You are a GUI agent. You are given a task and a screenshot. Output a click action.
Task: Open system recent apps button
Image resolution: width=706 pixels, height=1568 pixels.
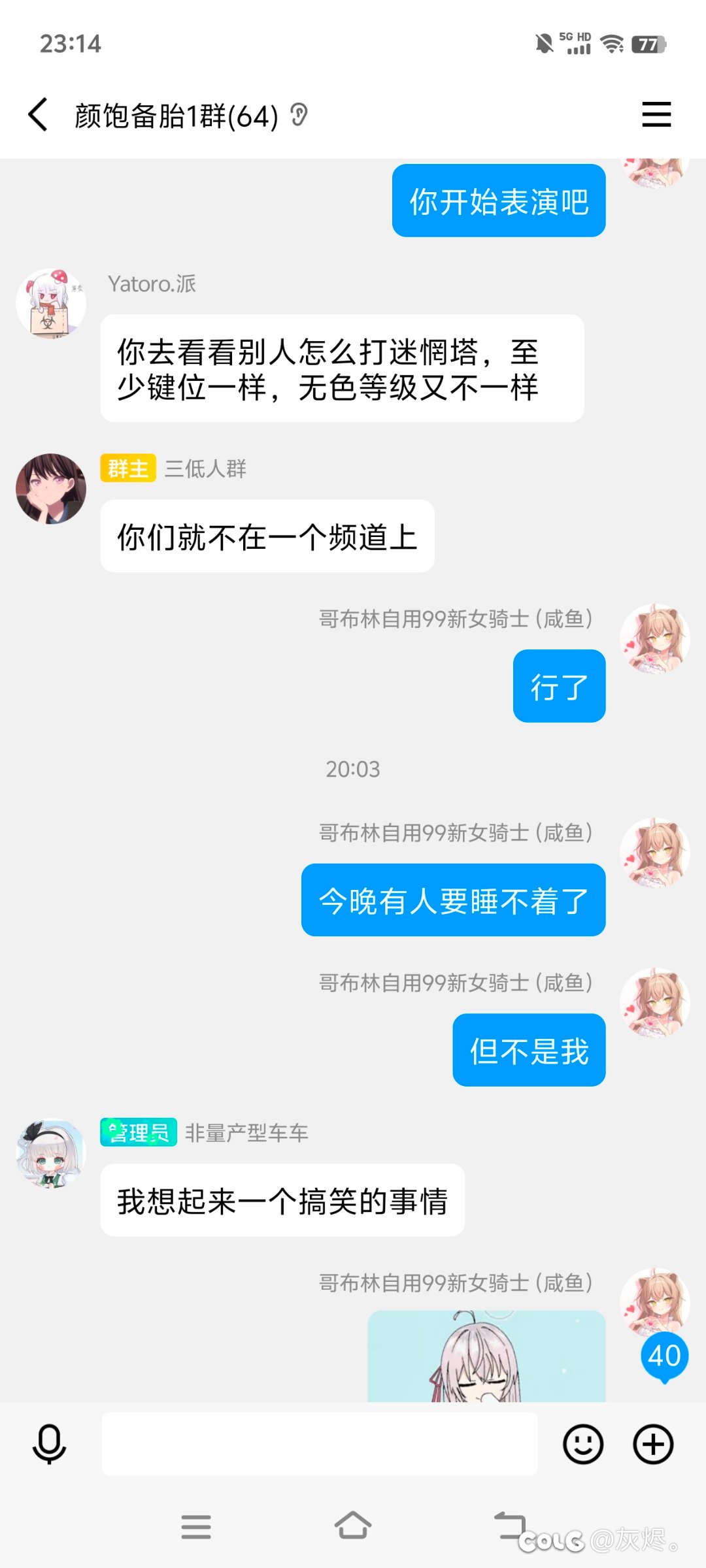coord(196,1527)
